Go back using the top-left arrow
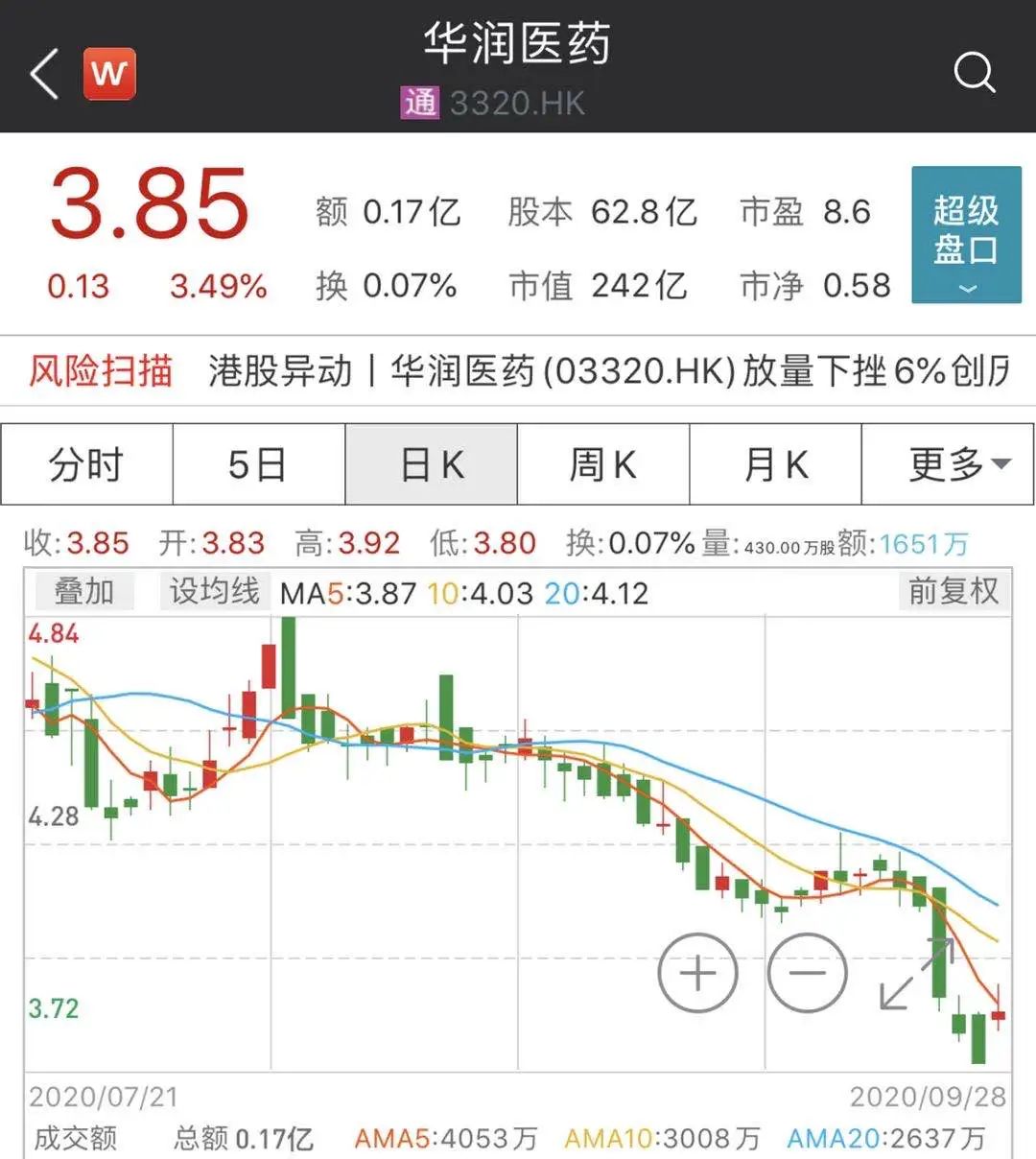Viewport: 1036px width, 1159px height. pyautogui.click(x=44, y=74)
